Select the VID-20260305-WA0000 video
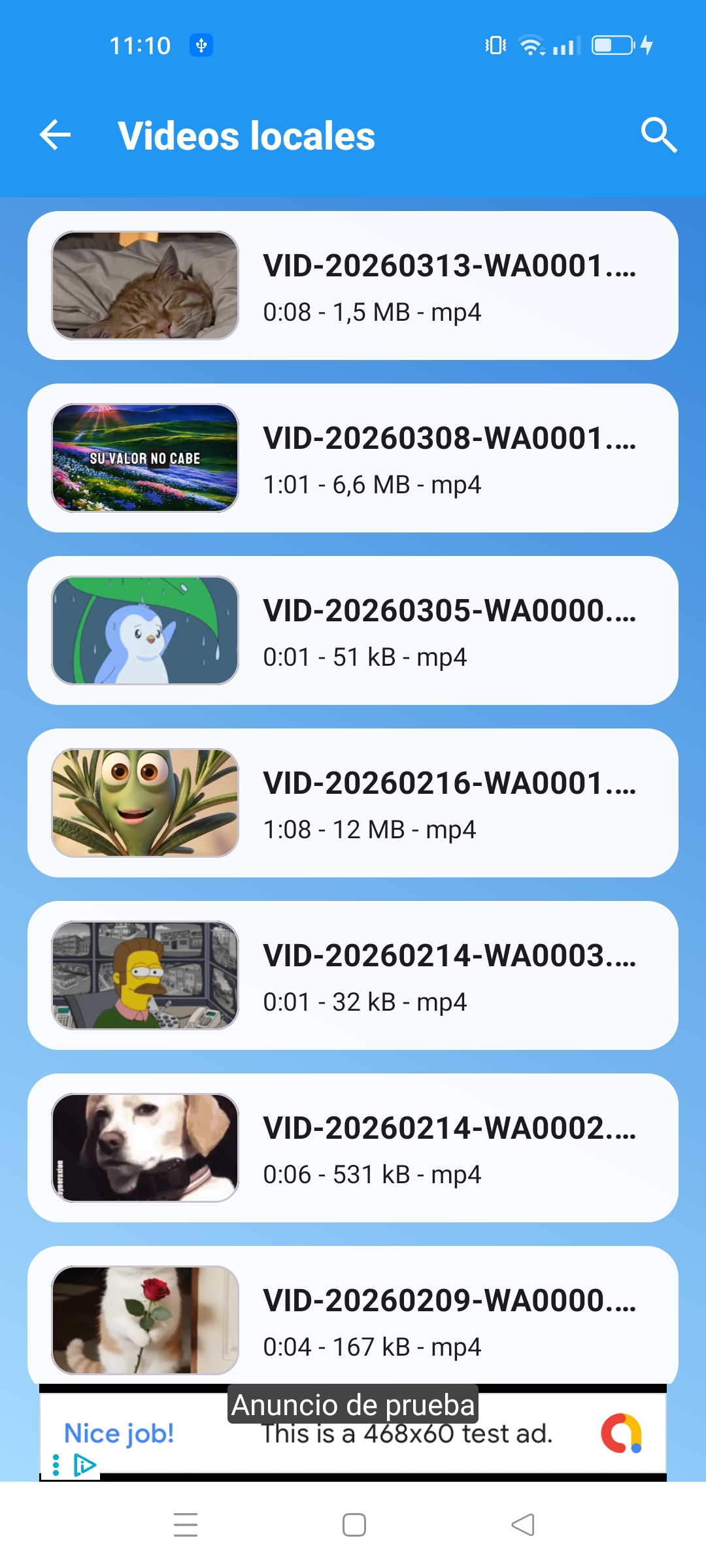The image size is (706, 1568). click(353, 630)
